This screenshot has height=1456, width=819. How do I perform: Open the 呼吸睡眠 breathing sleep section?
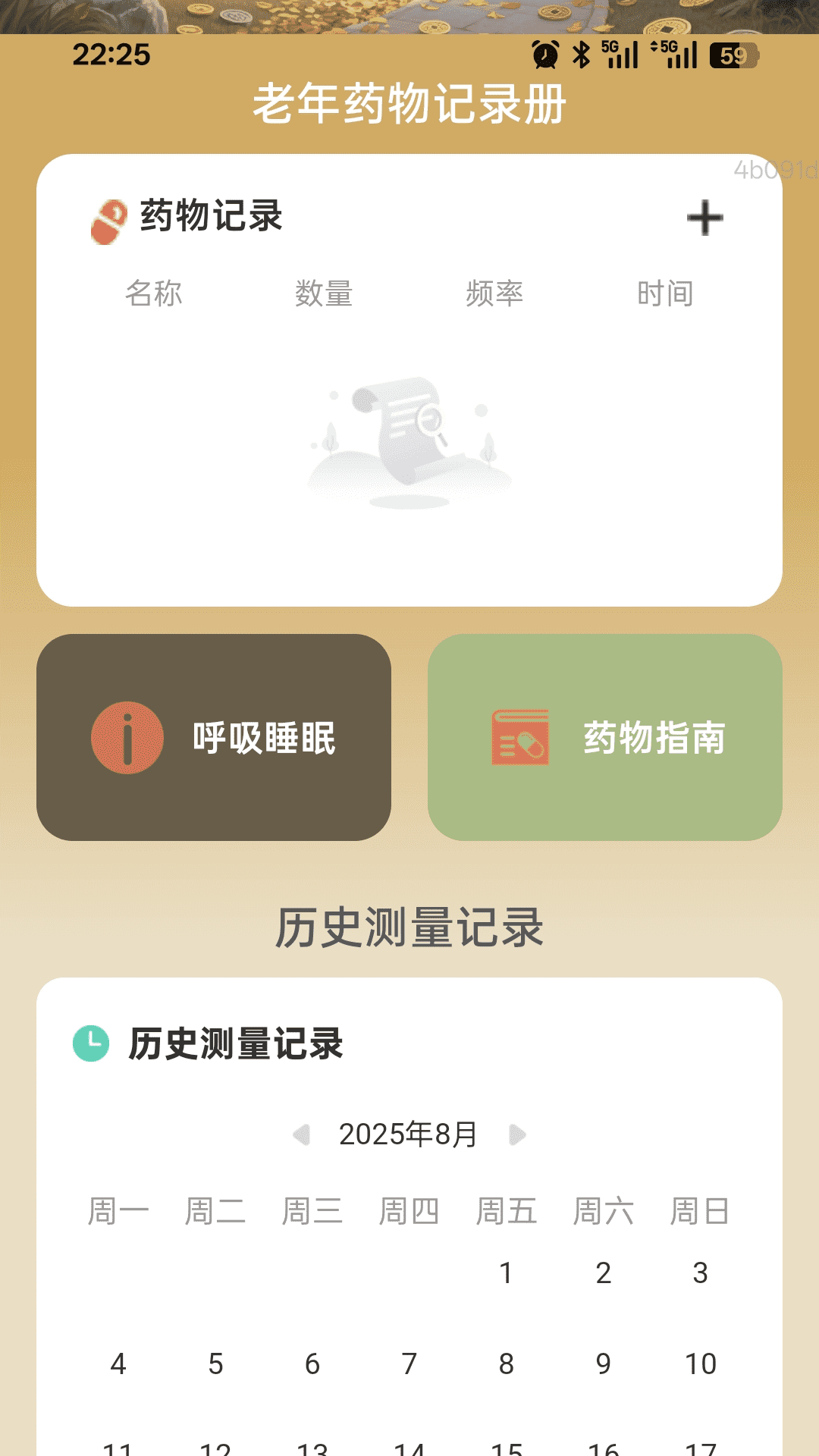tap(216, 736)
